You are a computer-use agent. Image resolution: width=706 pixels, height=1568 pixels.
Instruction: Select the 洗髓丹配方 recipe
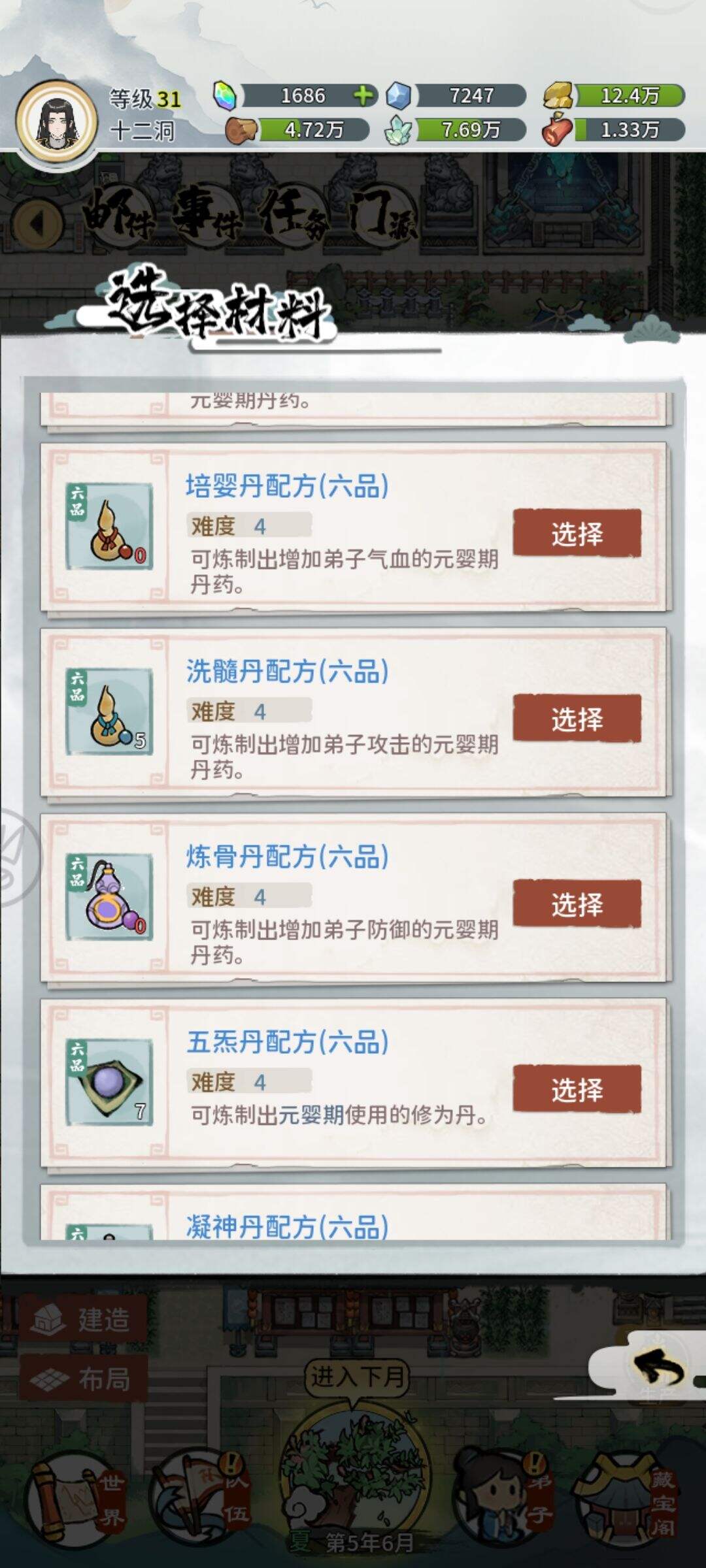[x=577, y=719]
